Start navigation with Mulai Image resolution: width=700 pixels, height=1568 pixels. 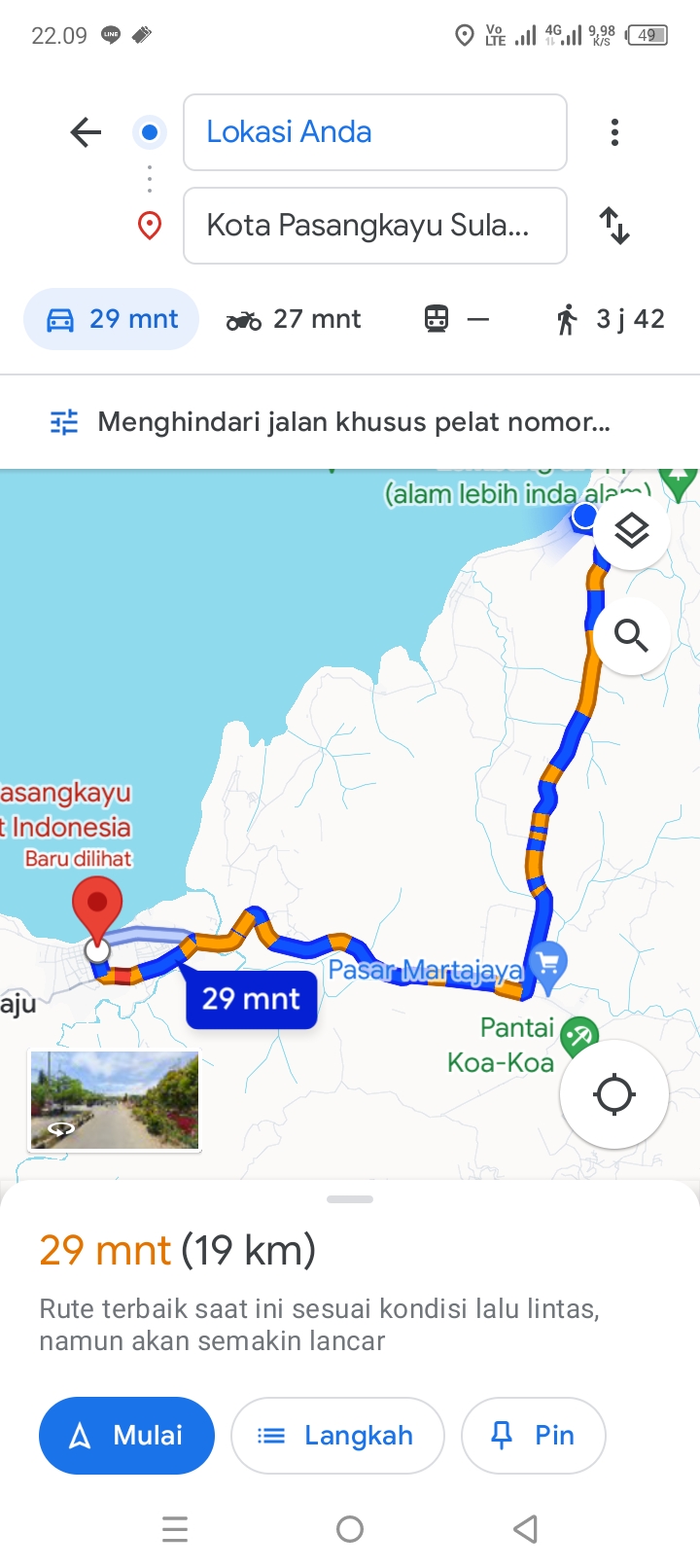point(126,1436)
